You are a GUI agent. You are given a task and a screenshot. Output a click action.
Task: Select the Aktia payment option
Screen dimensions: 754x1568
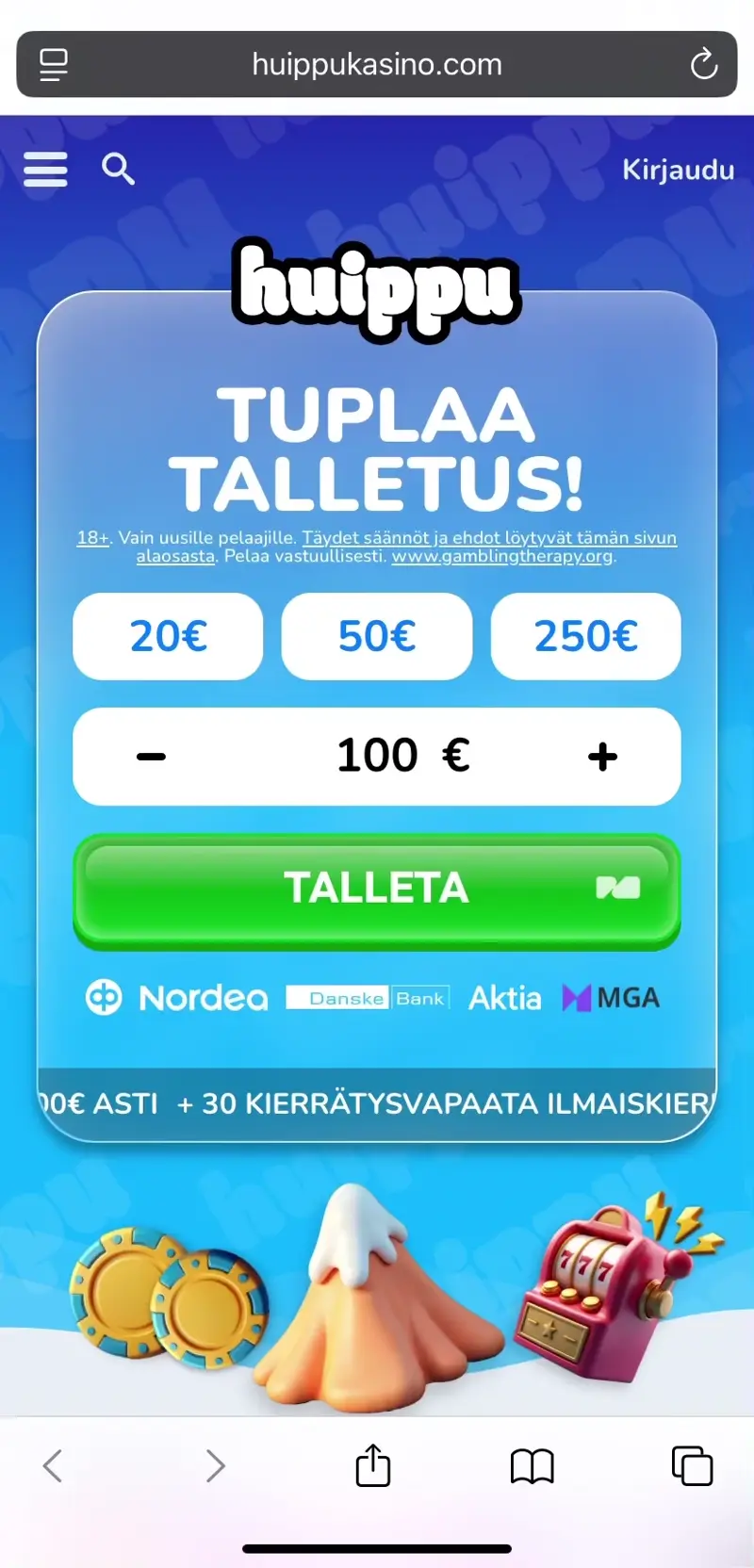(x=505, y=997)
